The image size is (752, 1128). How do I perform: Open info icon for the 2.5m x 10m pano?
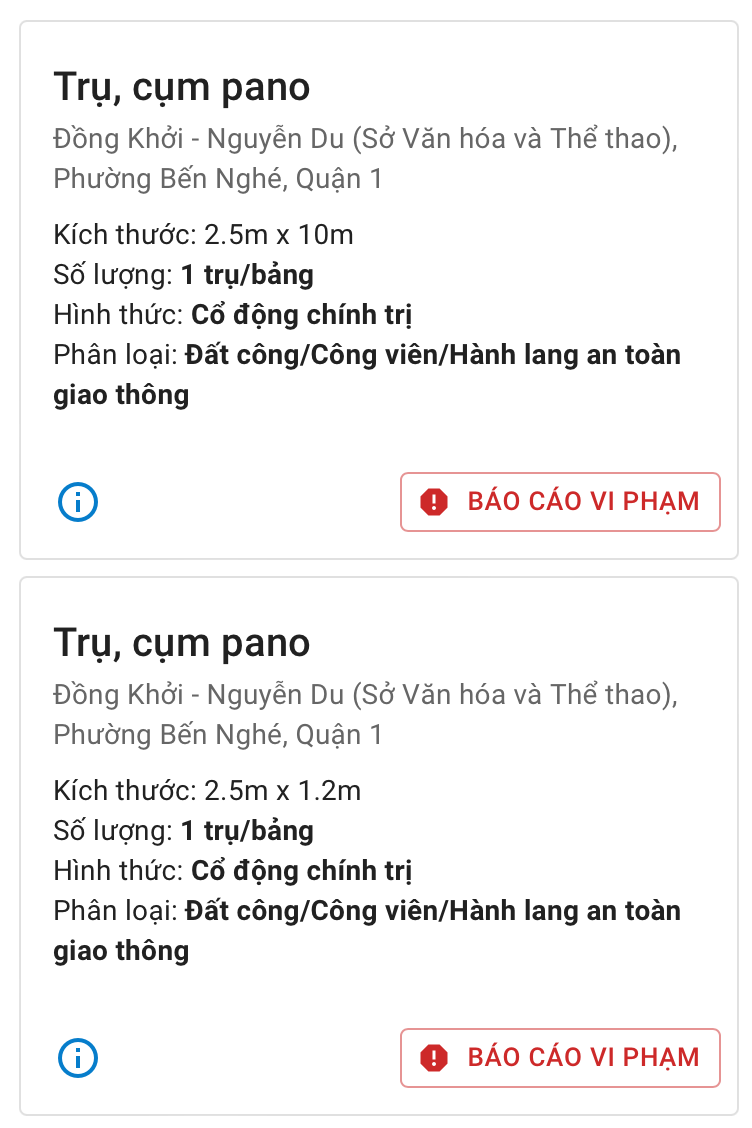(x=78, y=502)
